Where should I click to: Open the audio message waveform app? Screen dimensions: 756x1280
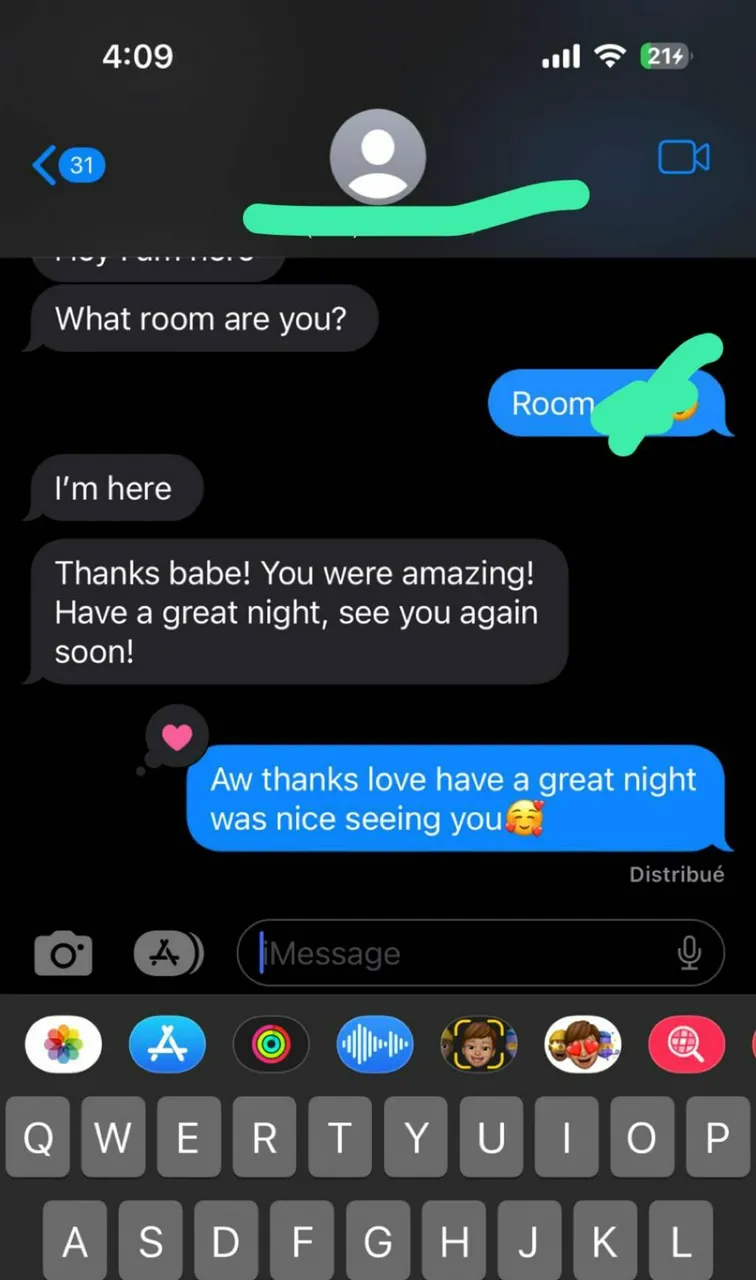point(375,1045)
